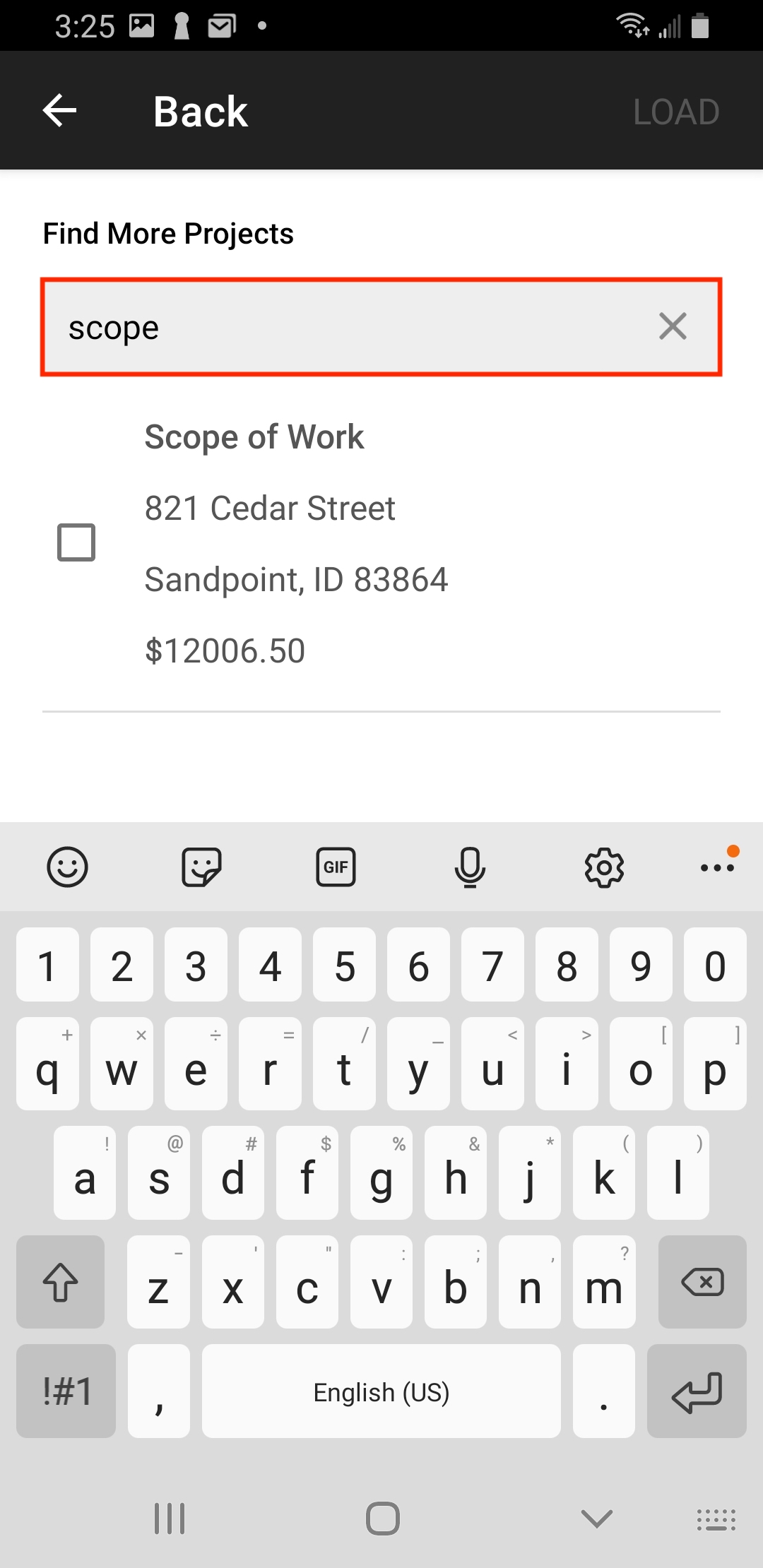763x1568 pixels.
Task: Clear the search text with the X
Action: [x=672, y=326]
